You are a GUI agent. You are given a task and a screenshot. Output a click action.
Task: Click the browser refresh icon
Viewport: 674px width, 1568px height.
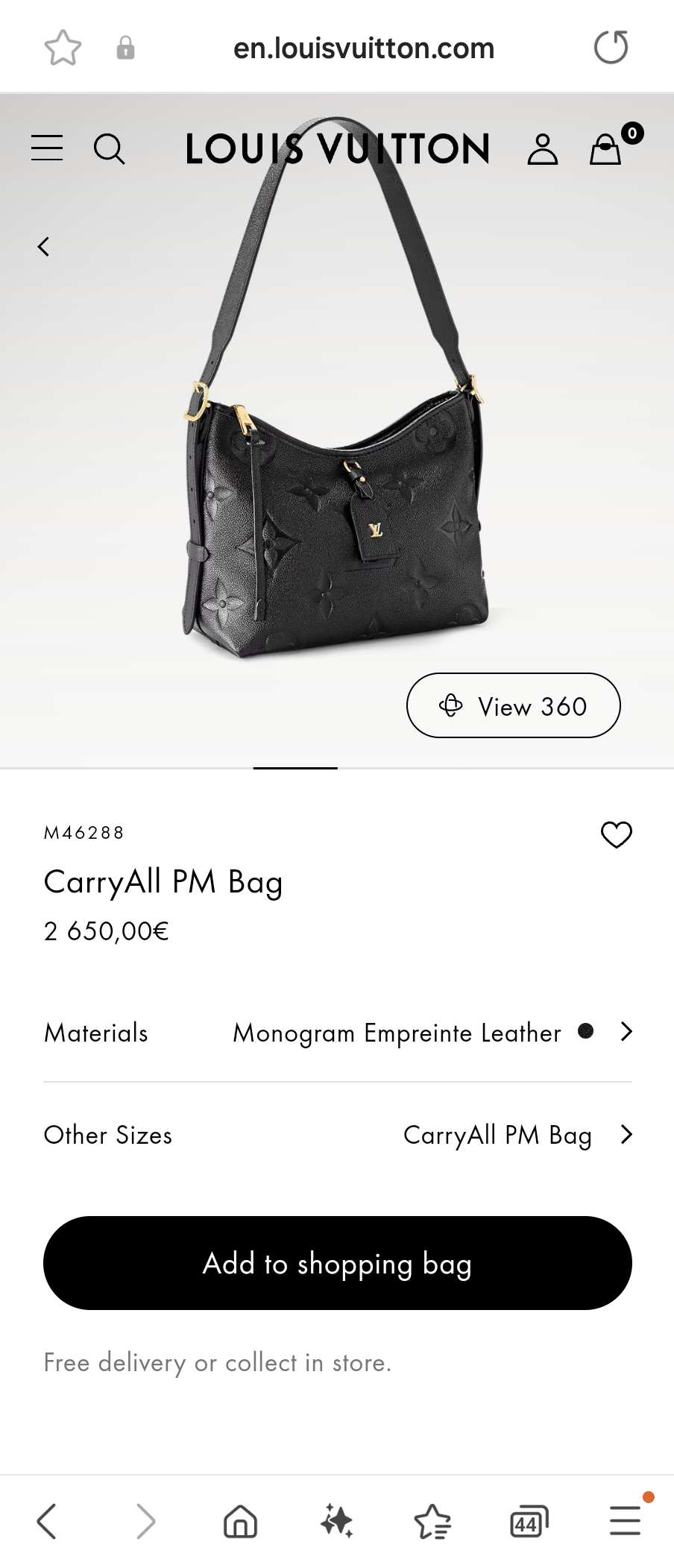[x=611, y=46]
